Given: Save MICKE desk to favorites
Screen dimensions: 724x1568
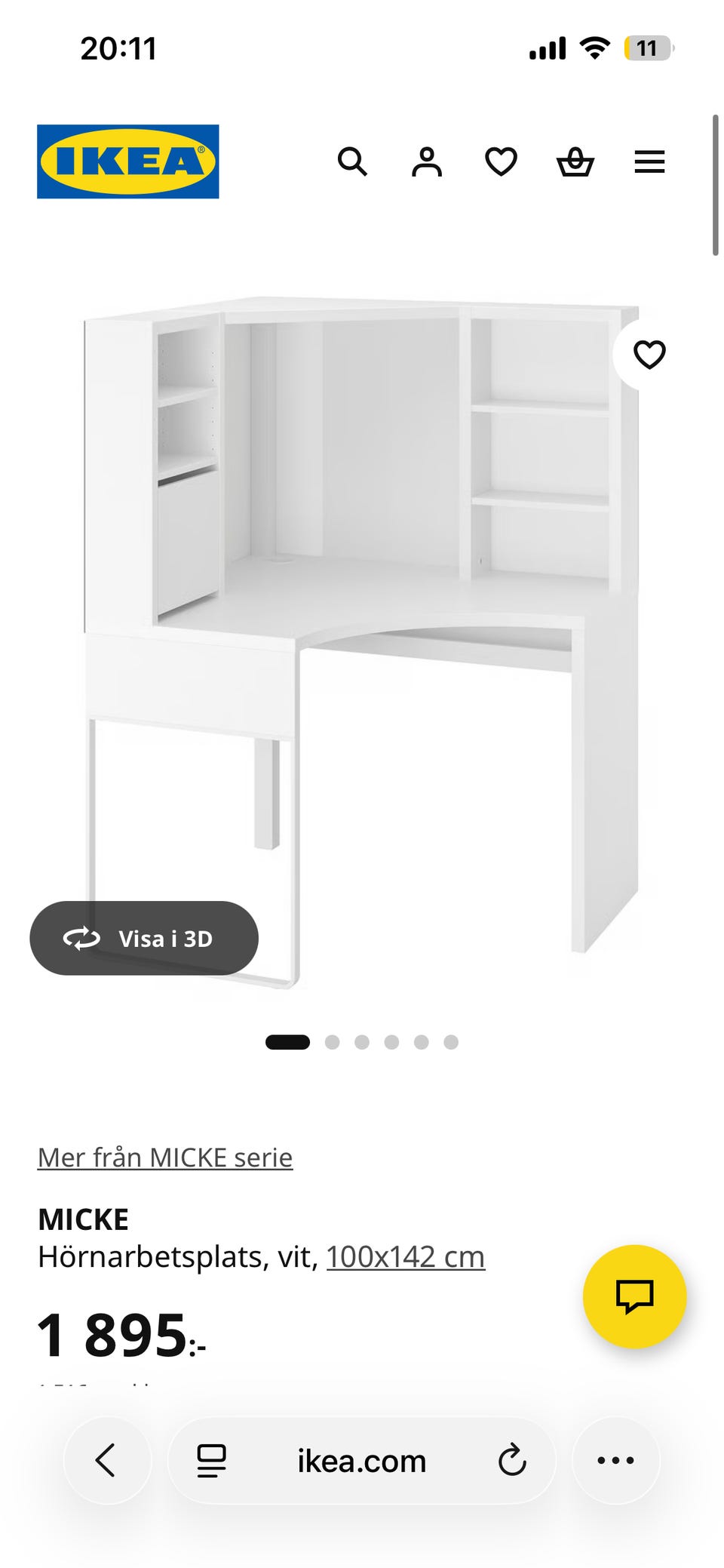Looking at the screenshot, I should pos(649,355).
